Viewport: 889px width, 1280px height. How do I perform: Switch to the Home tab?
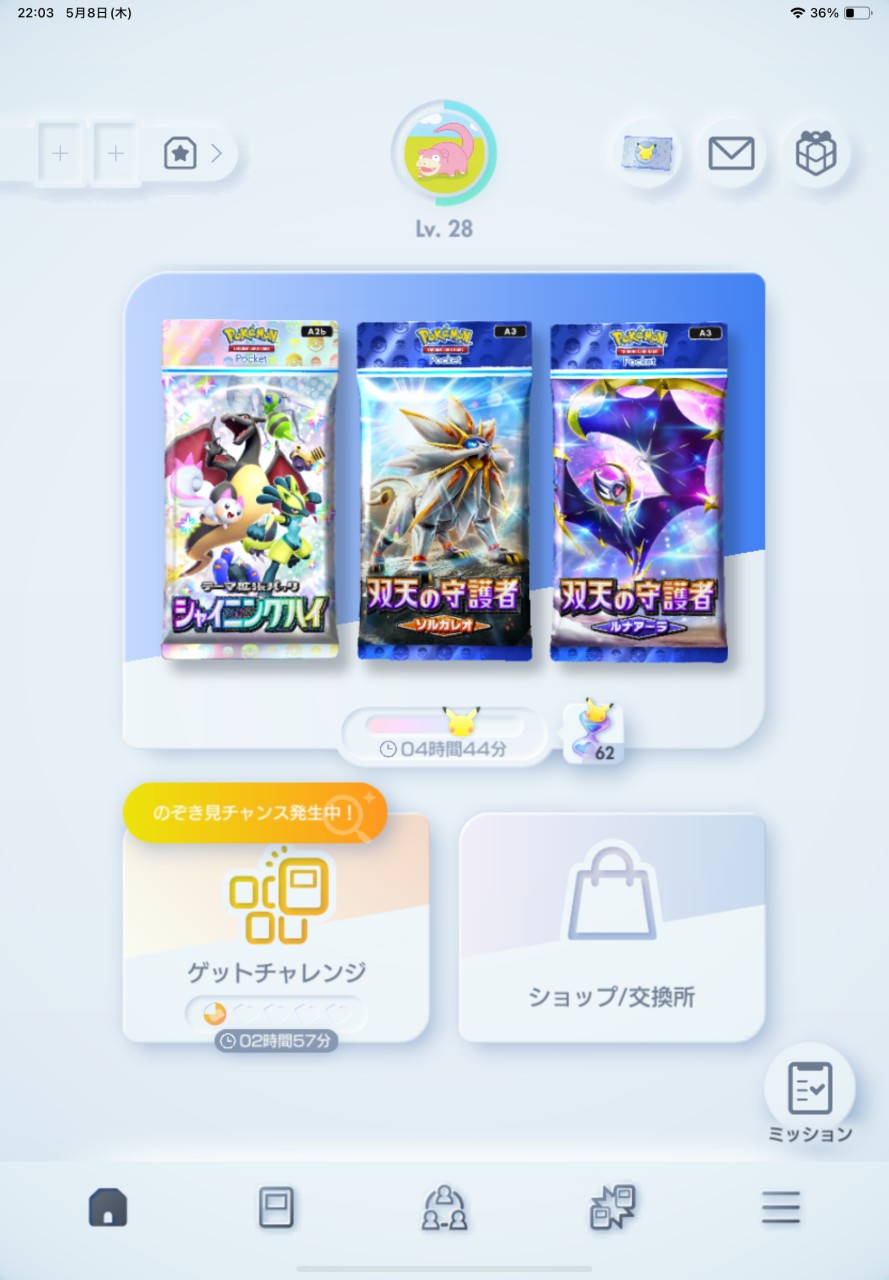click(x=108, y=1207)
